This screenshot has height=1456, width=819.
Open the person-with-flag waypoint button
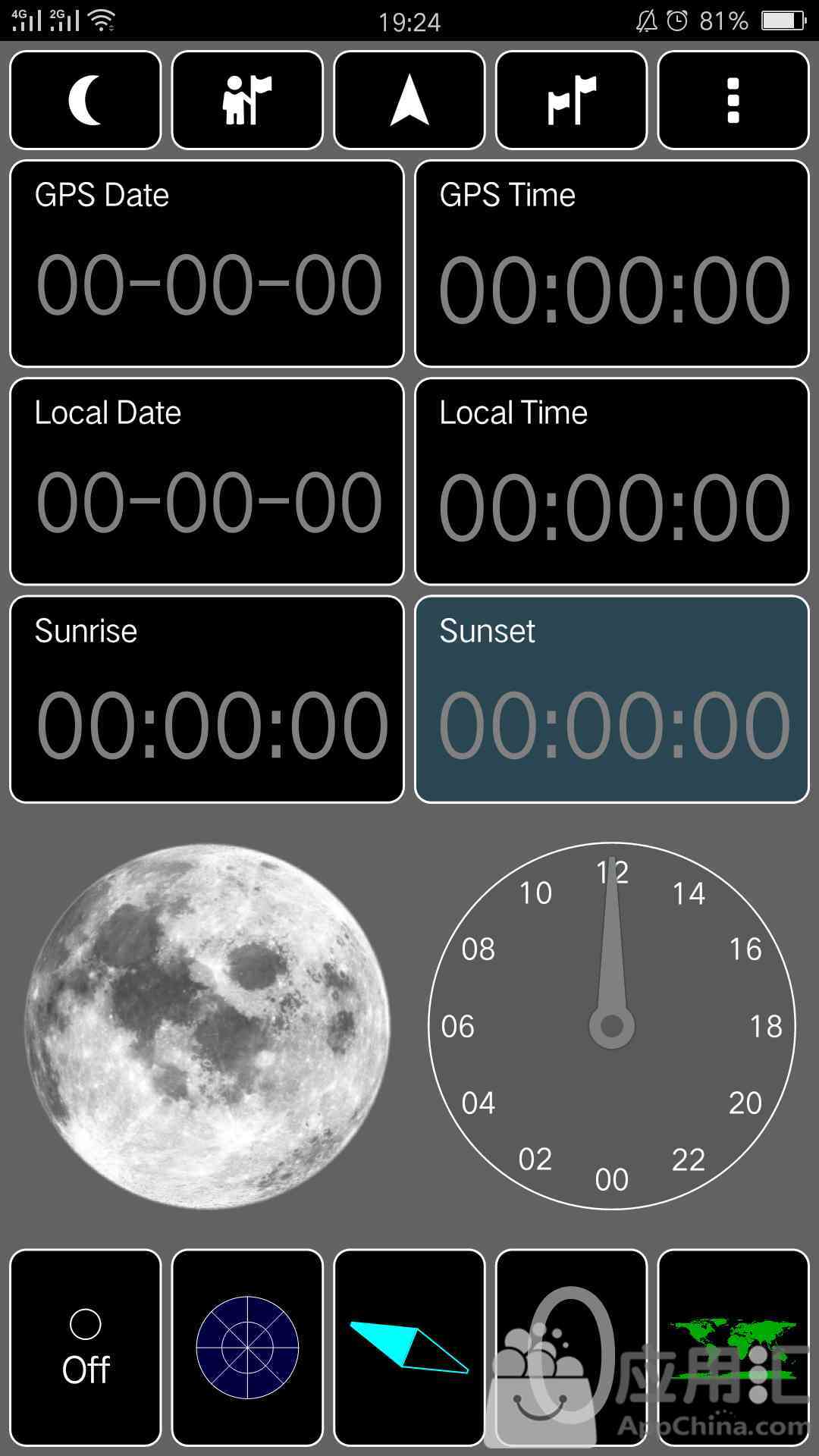pyautogui.click(x=247, y=100)
